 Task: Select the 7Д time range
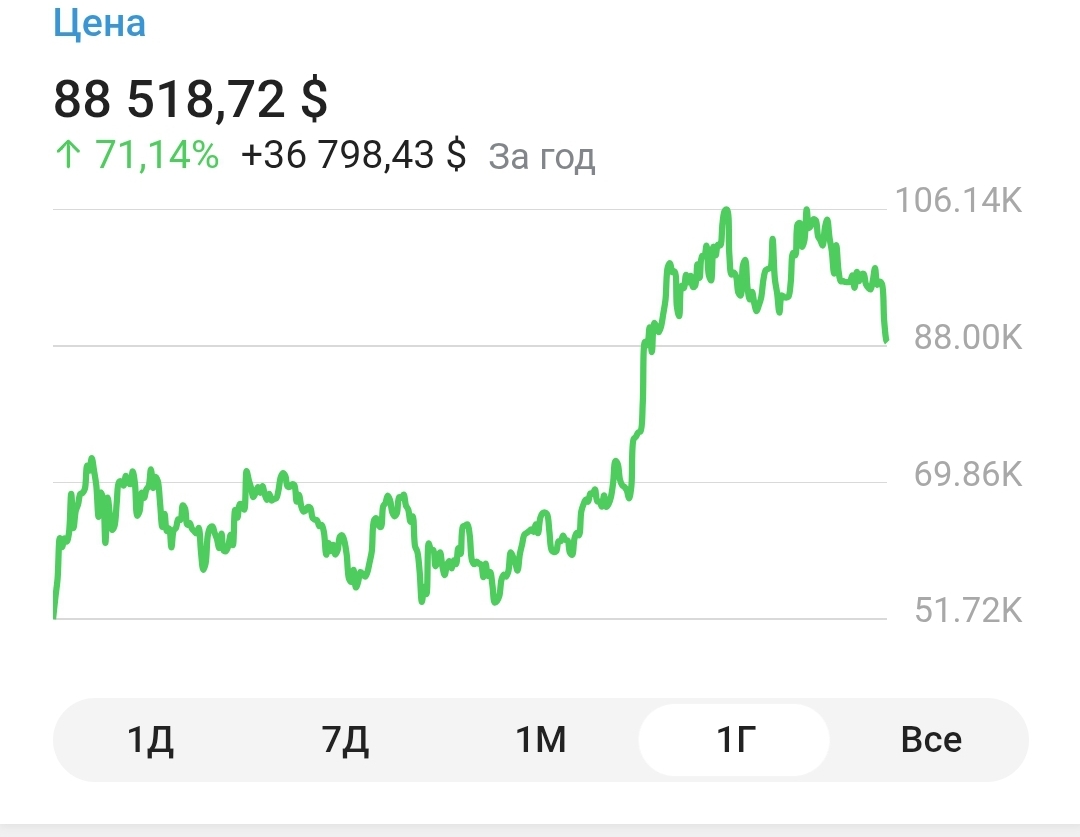346,741
